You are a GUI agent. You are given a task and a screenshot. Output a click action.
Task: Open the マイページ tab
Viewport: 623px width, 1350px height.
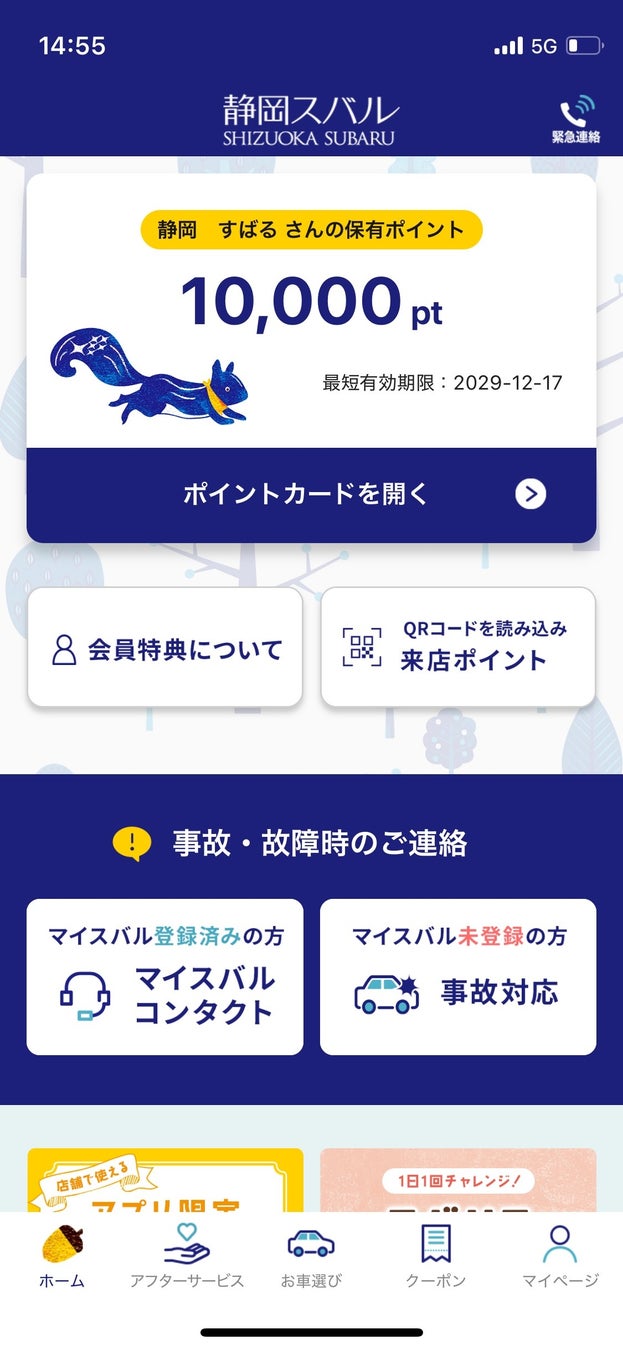tap(560, 1256)
